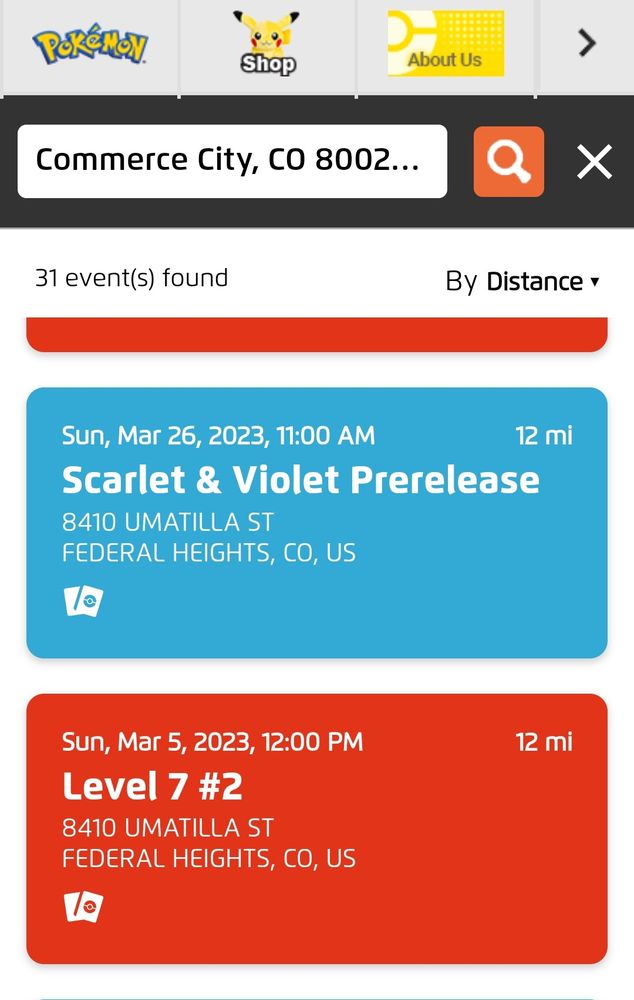
Task: Close the event search bar
Action: (594, 161)
